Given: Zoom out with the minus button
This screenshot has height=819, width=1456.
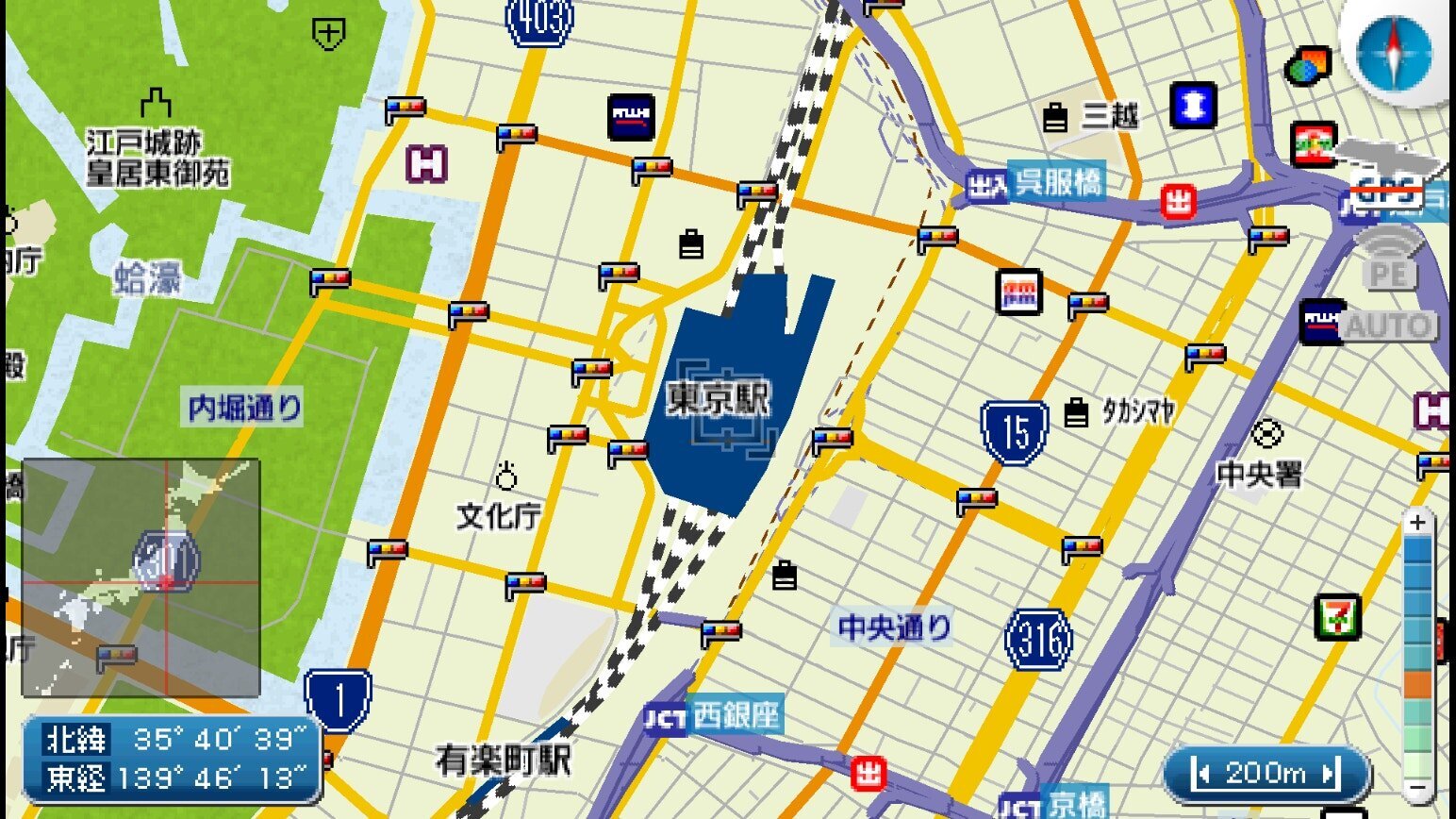Looking at the screenshot, I should 1417,787.
